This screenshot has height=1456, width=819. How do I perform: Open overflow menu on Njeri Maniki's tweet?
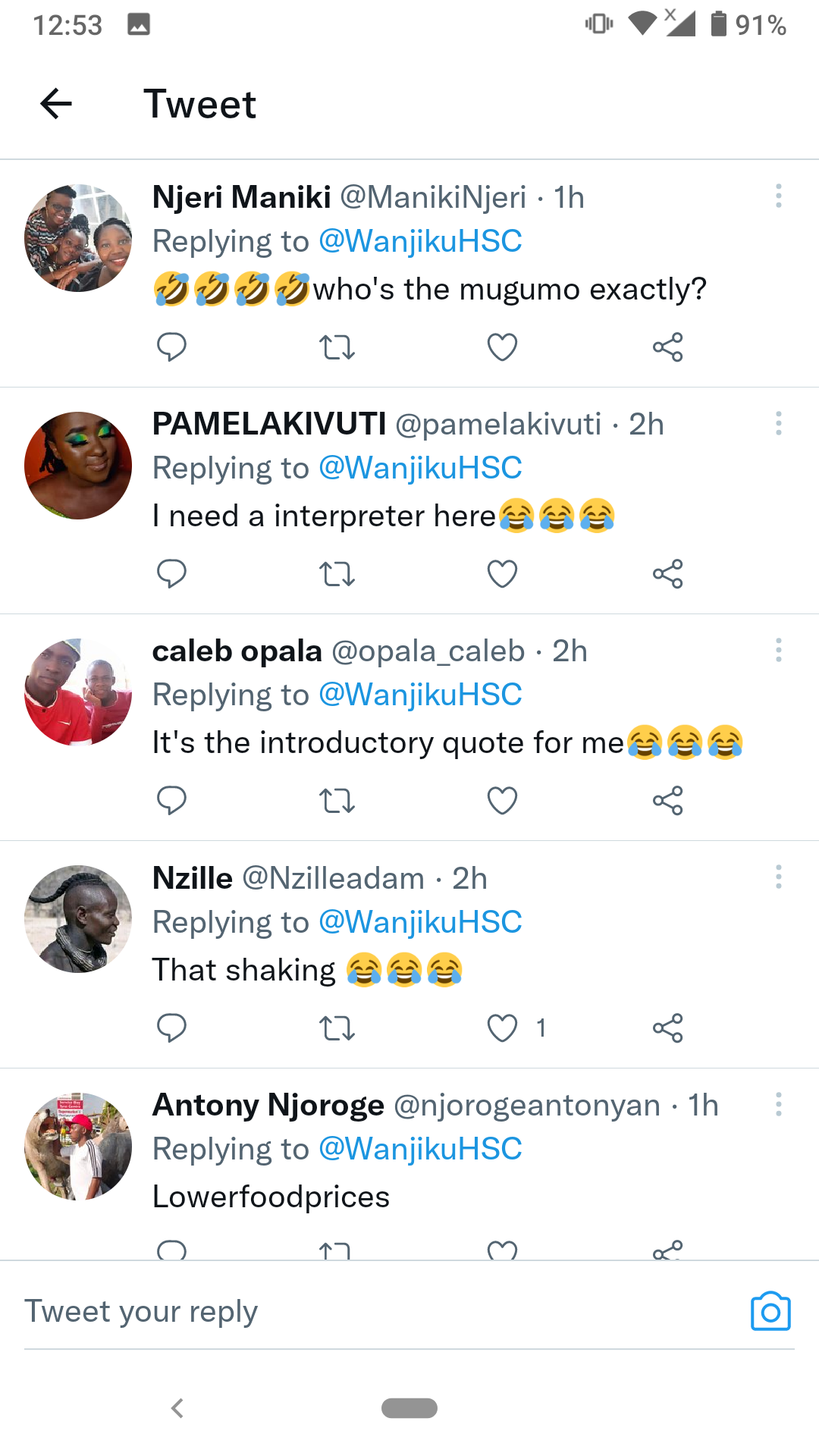pos(778,196)
